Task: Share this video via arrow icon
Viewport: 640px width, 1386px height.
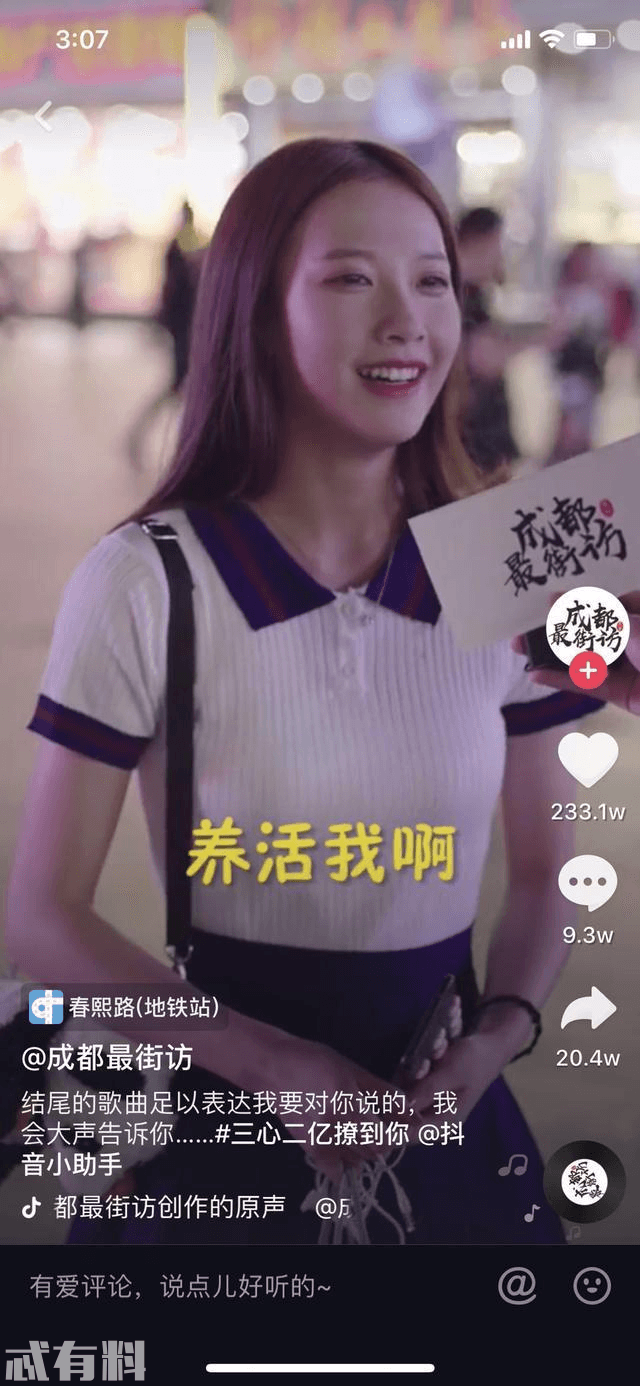Action: tap(587, 1010)
